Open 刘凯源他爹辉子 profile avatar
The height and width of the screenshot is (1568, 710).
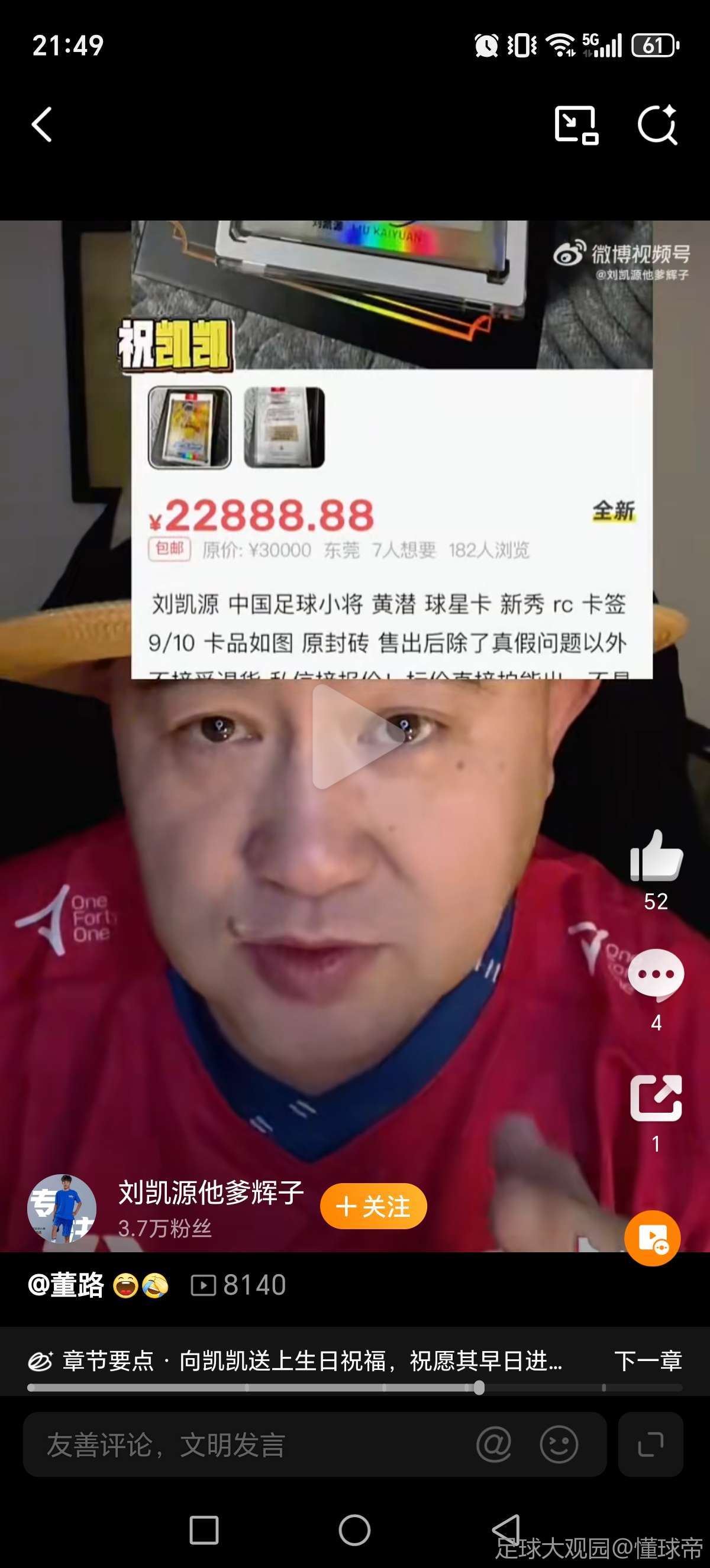click(62, 1209)
